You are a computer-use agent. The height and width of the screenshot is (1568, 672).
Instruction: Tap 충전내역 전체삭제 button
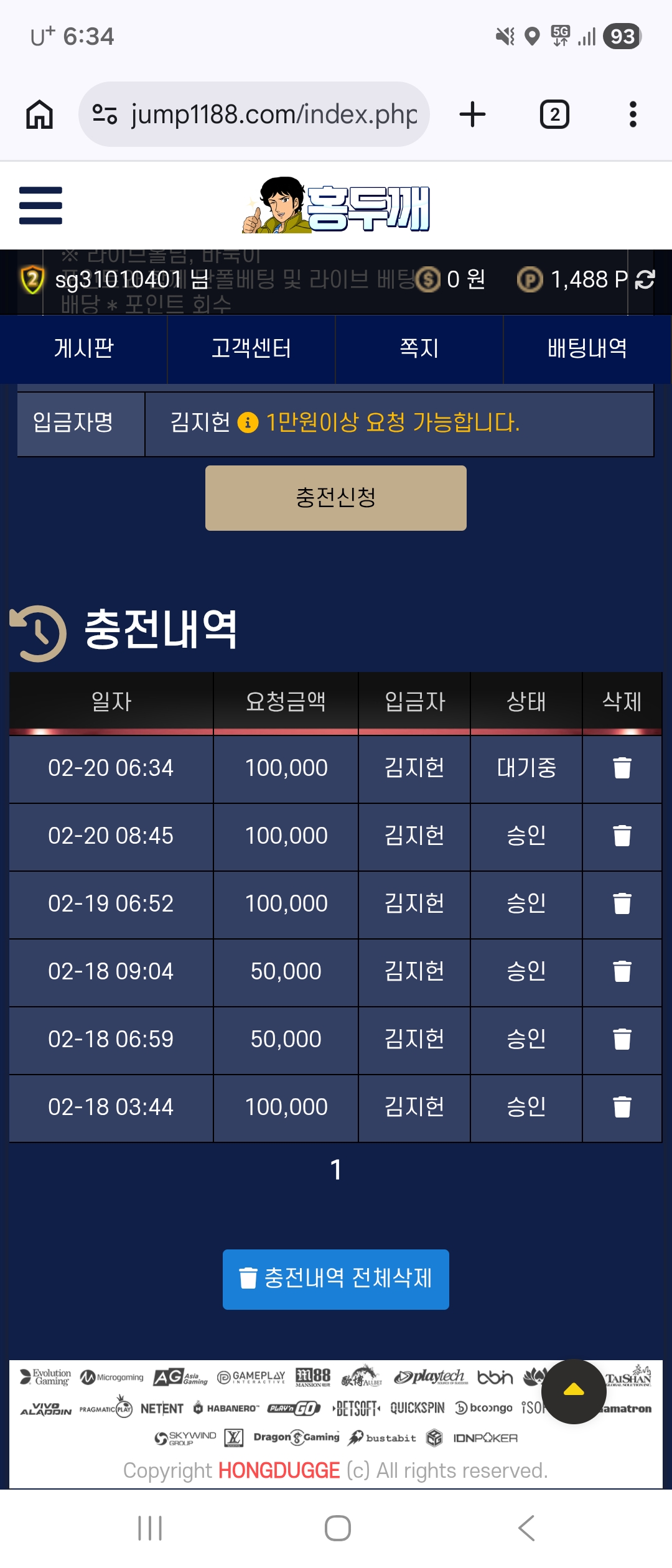click(x=336, y=1279)
